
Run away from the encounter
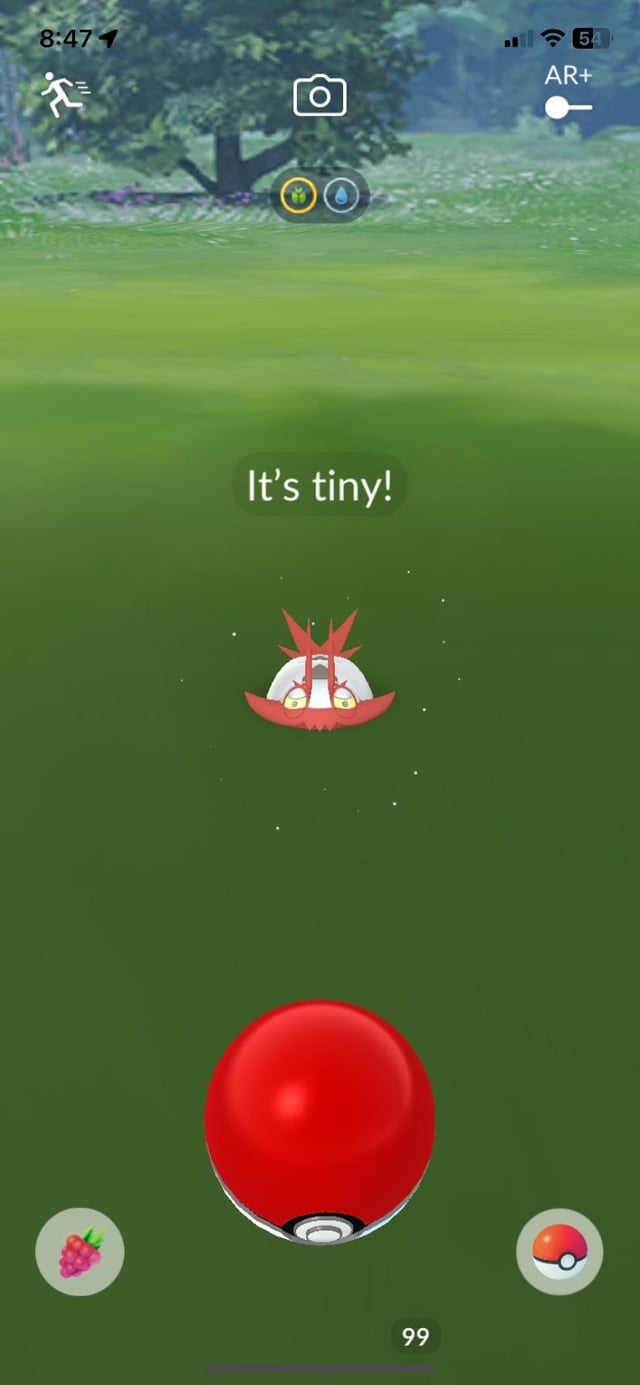pos(64,96)
